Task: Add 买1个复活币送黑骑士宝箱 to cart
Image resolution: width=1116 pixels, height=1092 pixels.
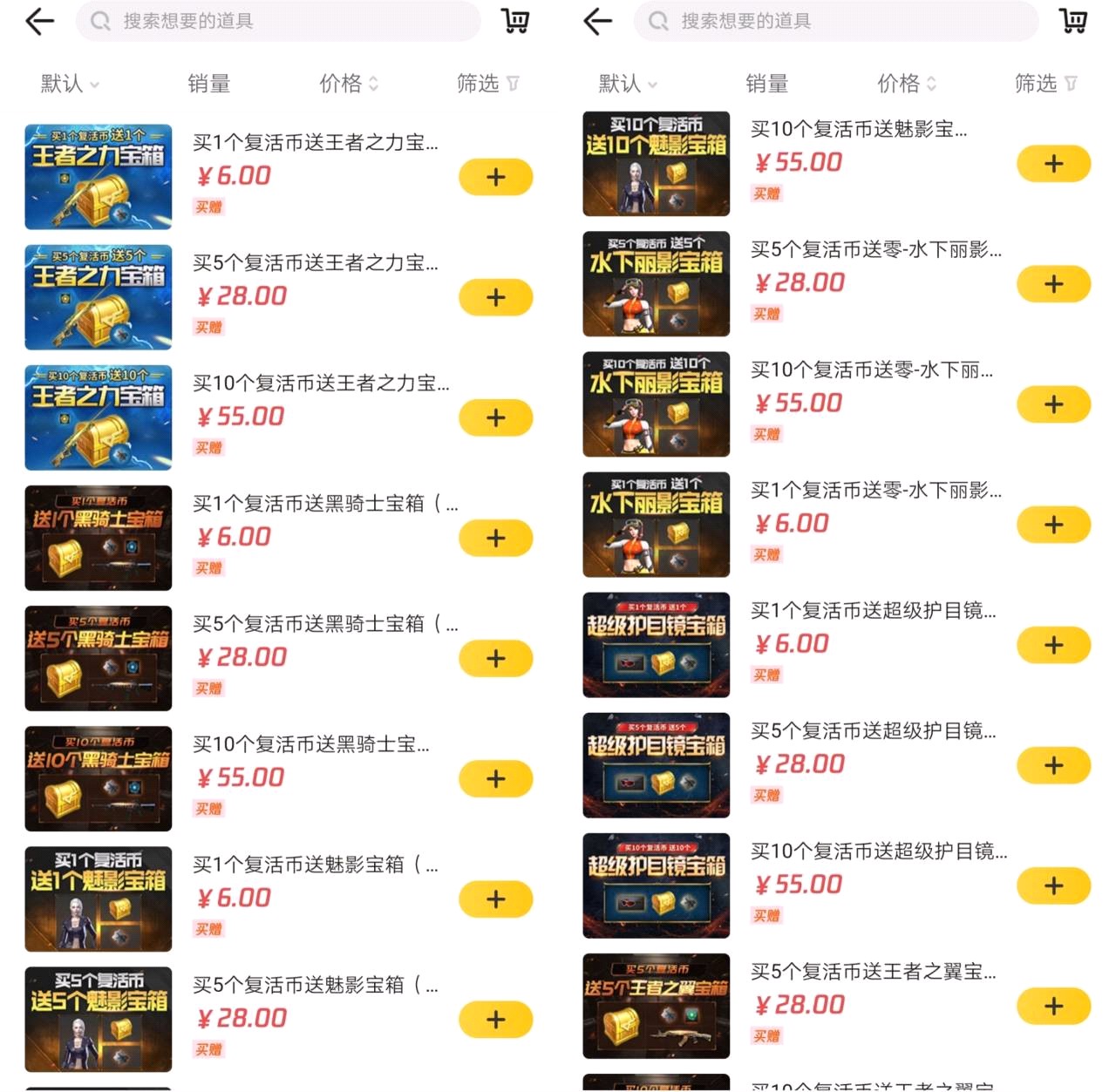Action: (x=495, y=538)
